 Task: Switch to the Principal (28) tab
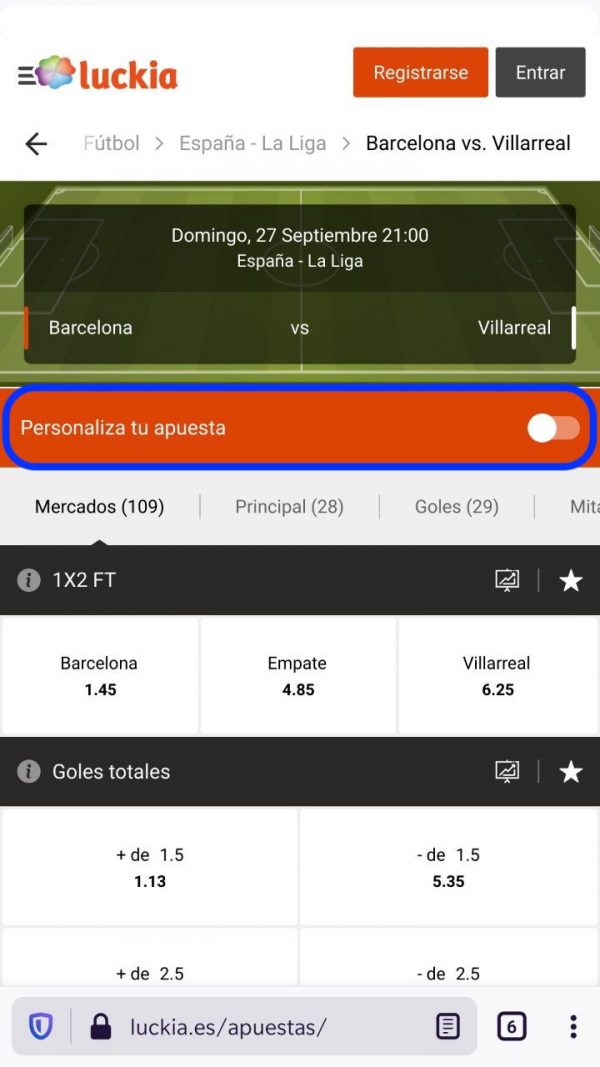pyautogui.click(x=289, y=507)
